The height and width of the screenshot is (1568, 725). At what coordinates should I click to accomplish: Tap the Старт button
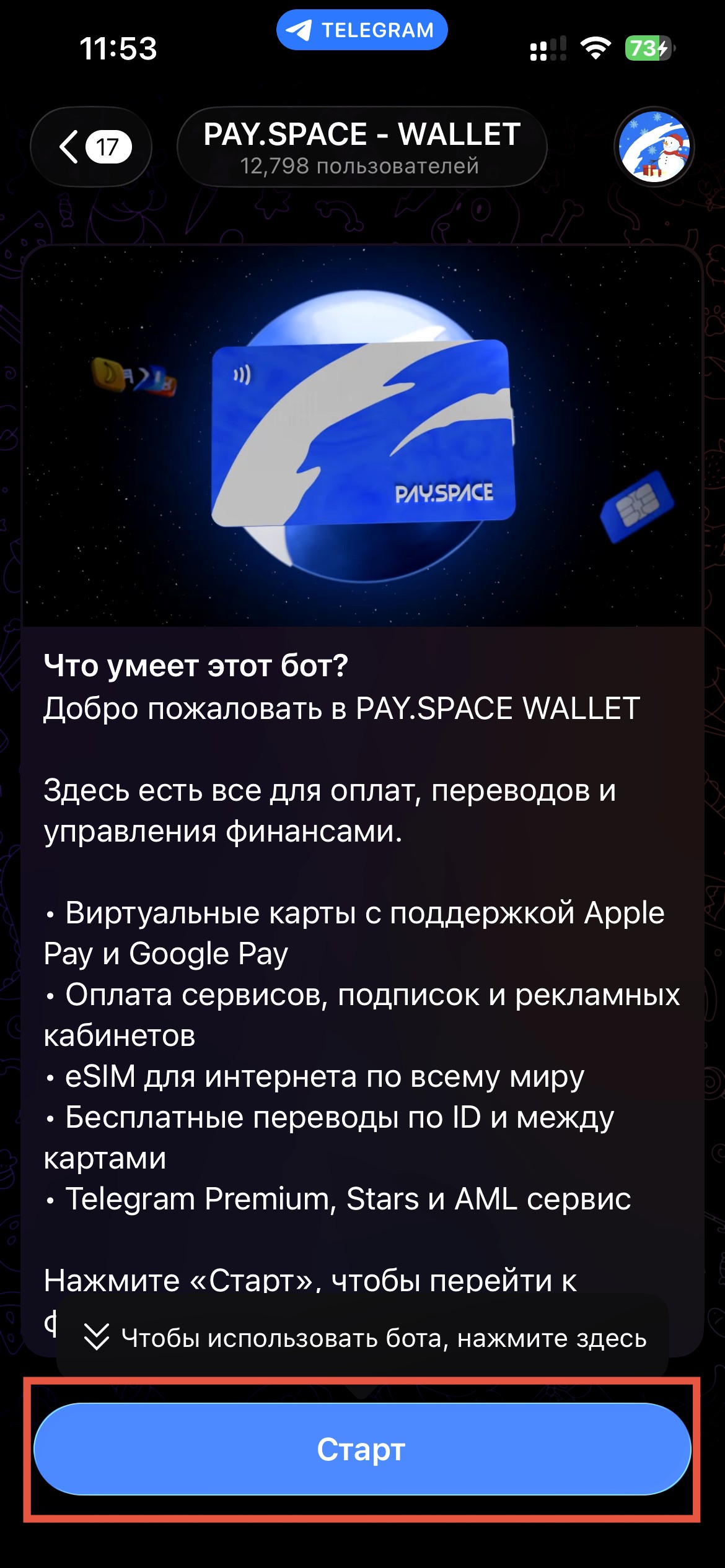point(362,1449)
